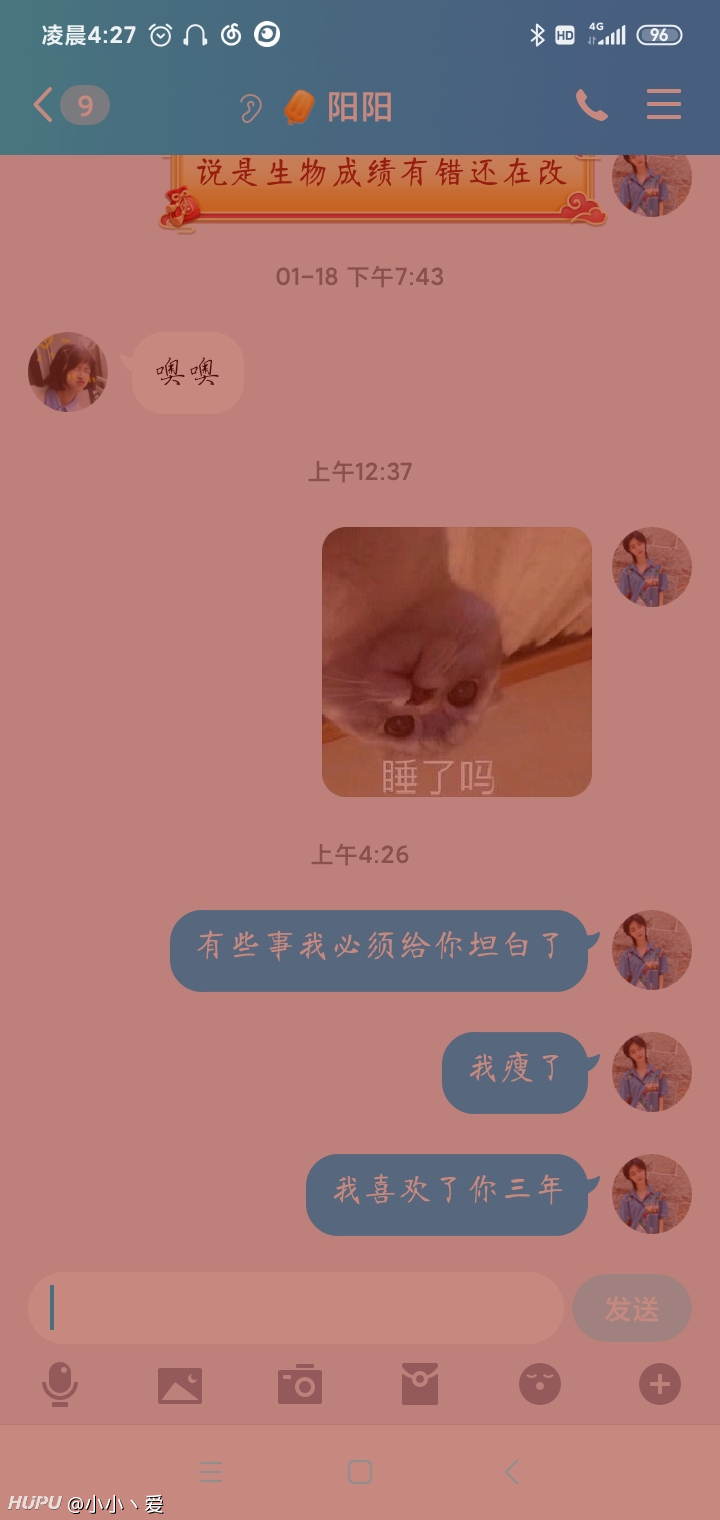Screen dimensions: 720x1520
Task: Open the camera to take a photo
Action: pos(300,1385)
